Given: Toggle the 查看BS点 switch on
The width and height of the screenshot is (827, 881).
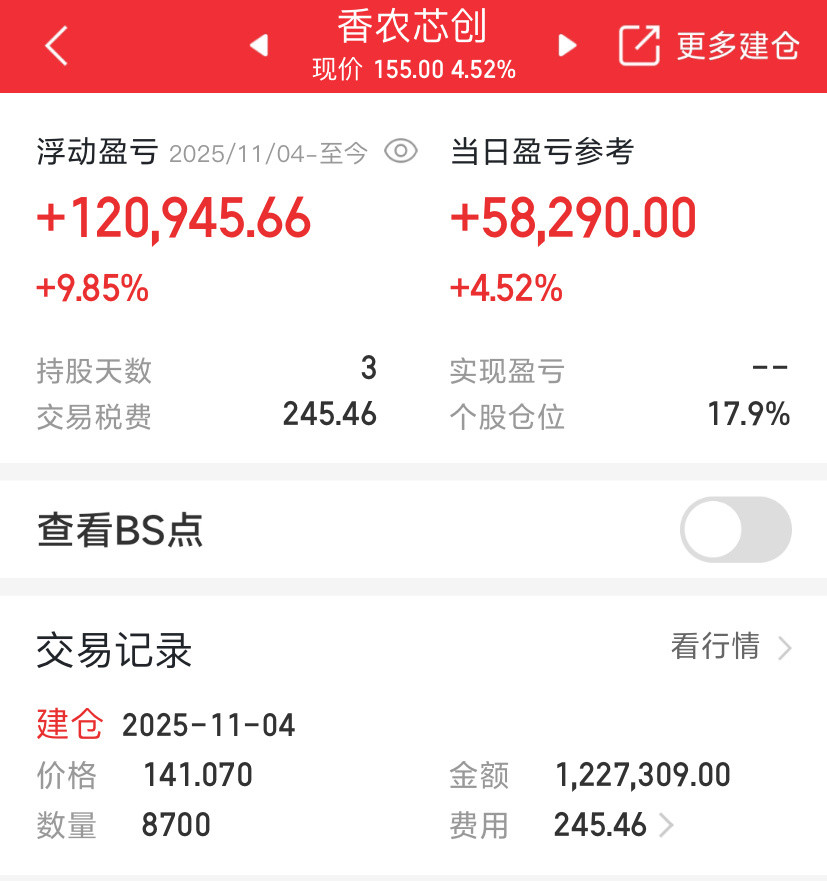Looking at the screenshot, I should [735, 530].
